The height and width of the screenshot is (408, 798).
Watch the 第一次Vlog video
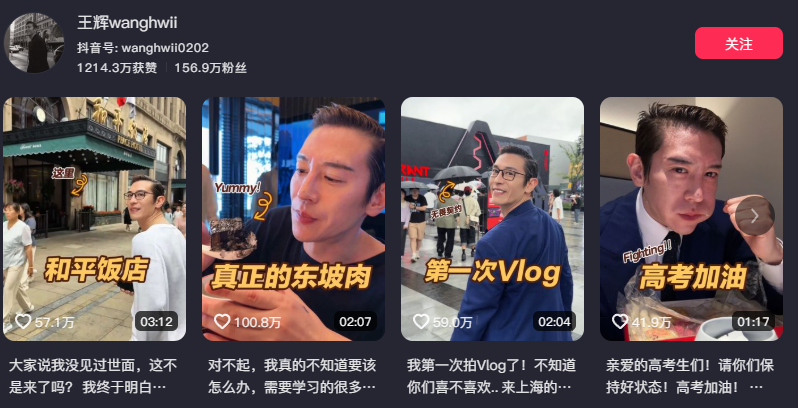point(492,218)
